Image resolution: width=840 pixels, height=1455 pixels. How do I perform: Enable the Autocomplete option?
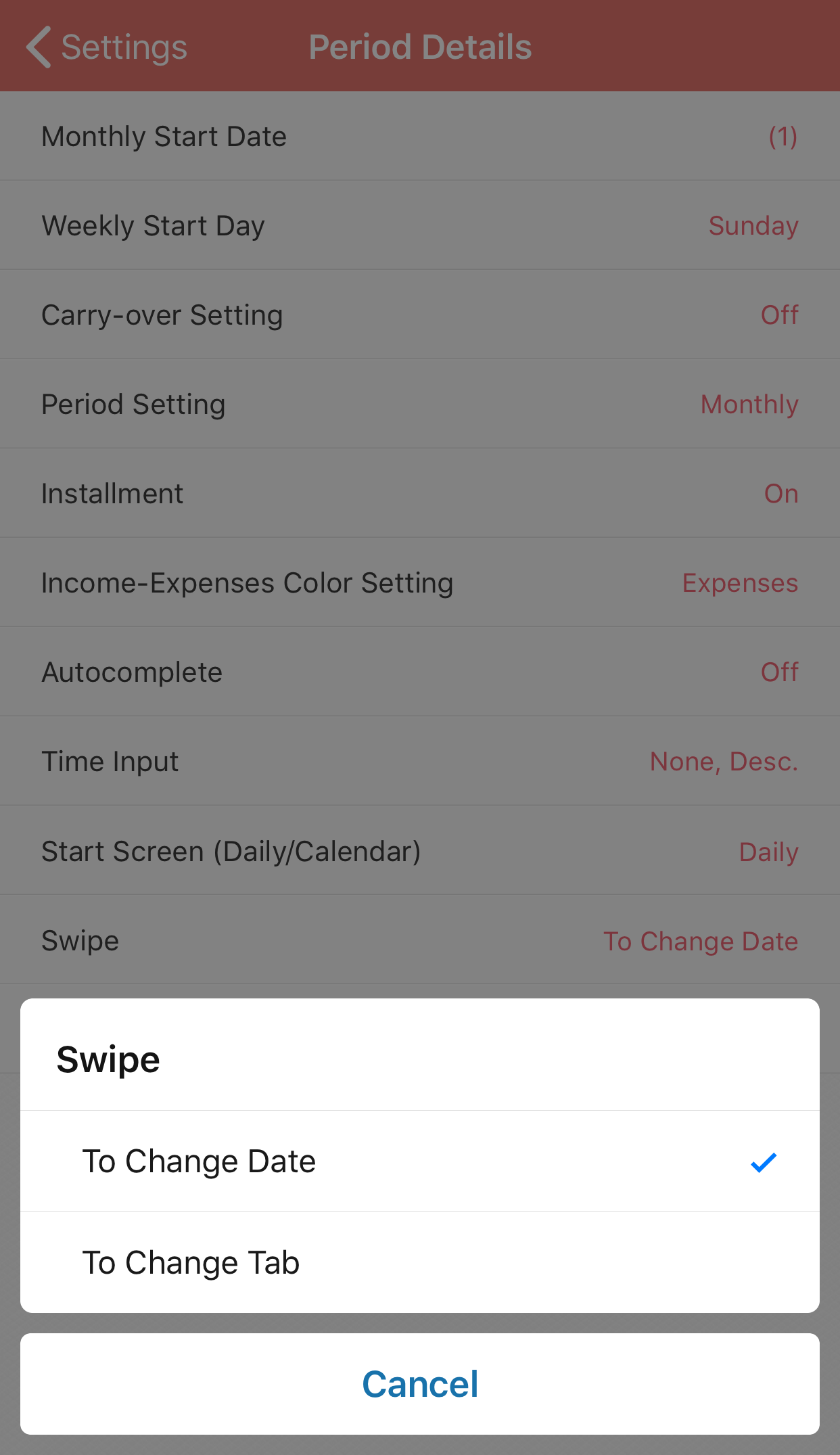(x=420, y=672)
